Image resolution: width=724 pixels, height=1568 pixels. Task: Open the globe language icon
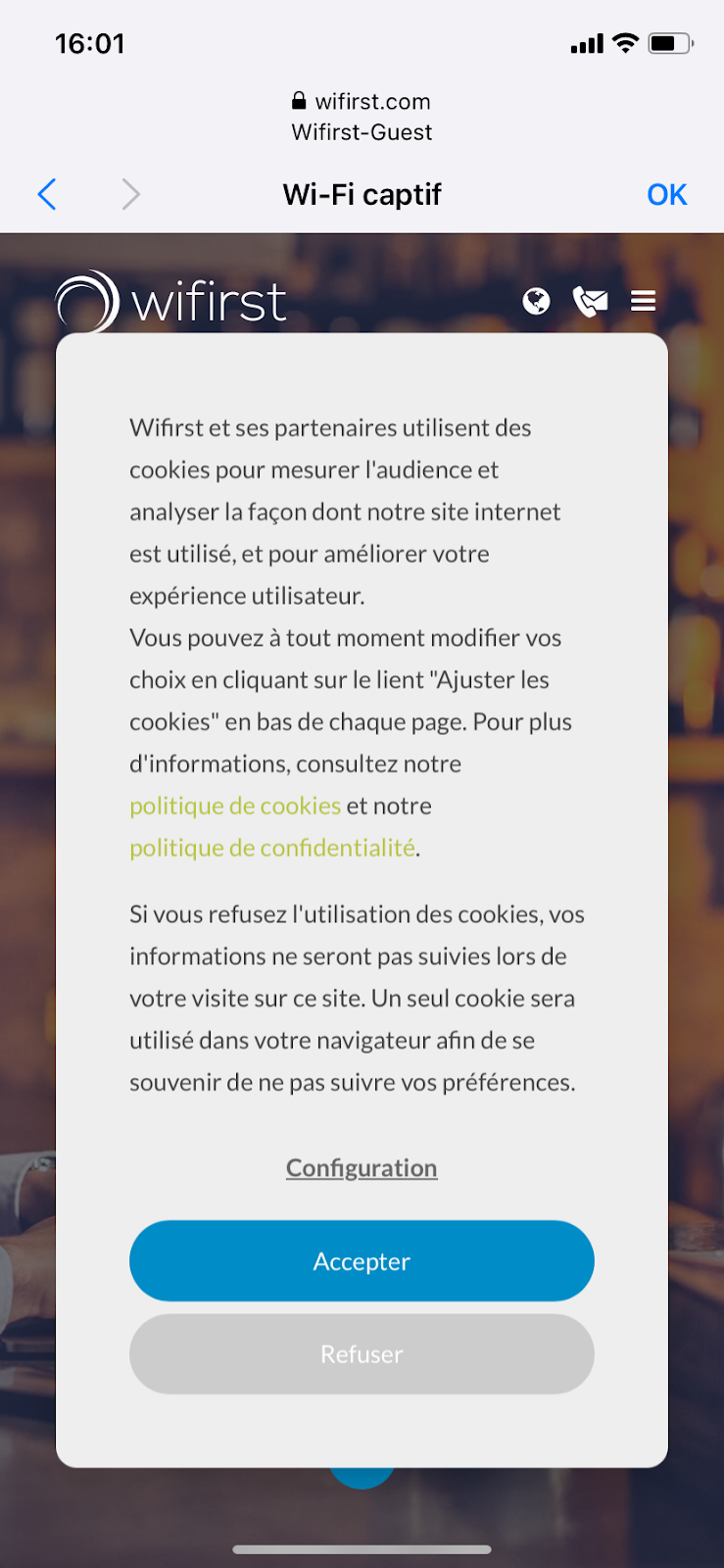tap(536, 301)
